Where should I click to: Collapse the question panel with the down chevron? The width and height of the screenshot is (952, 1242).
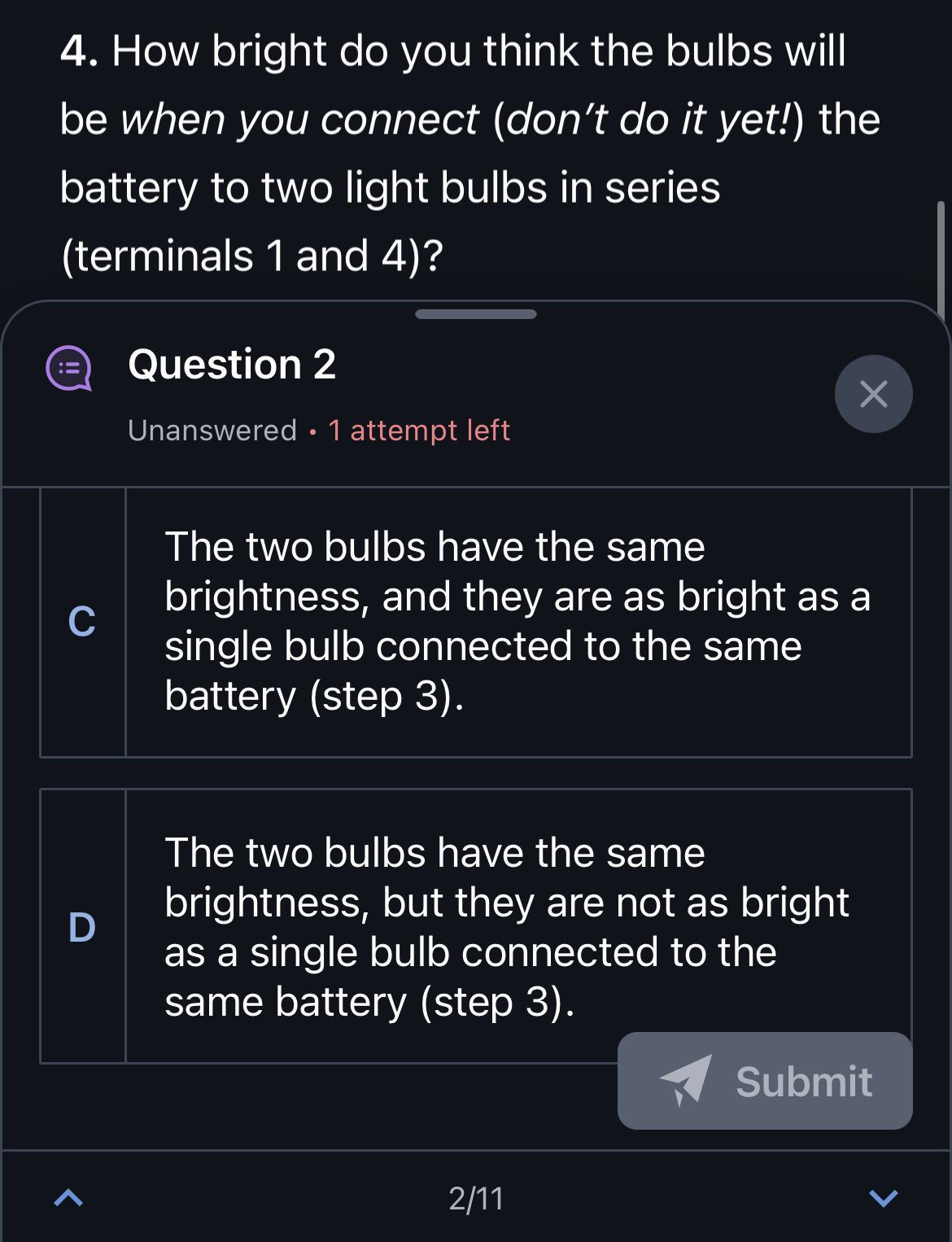[x=884, y=1197]
